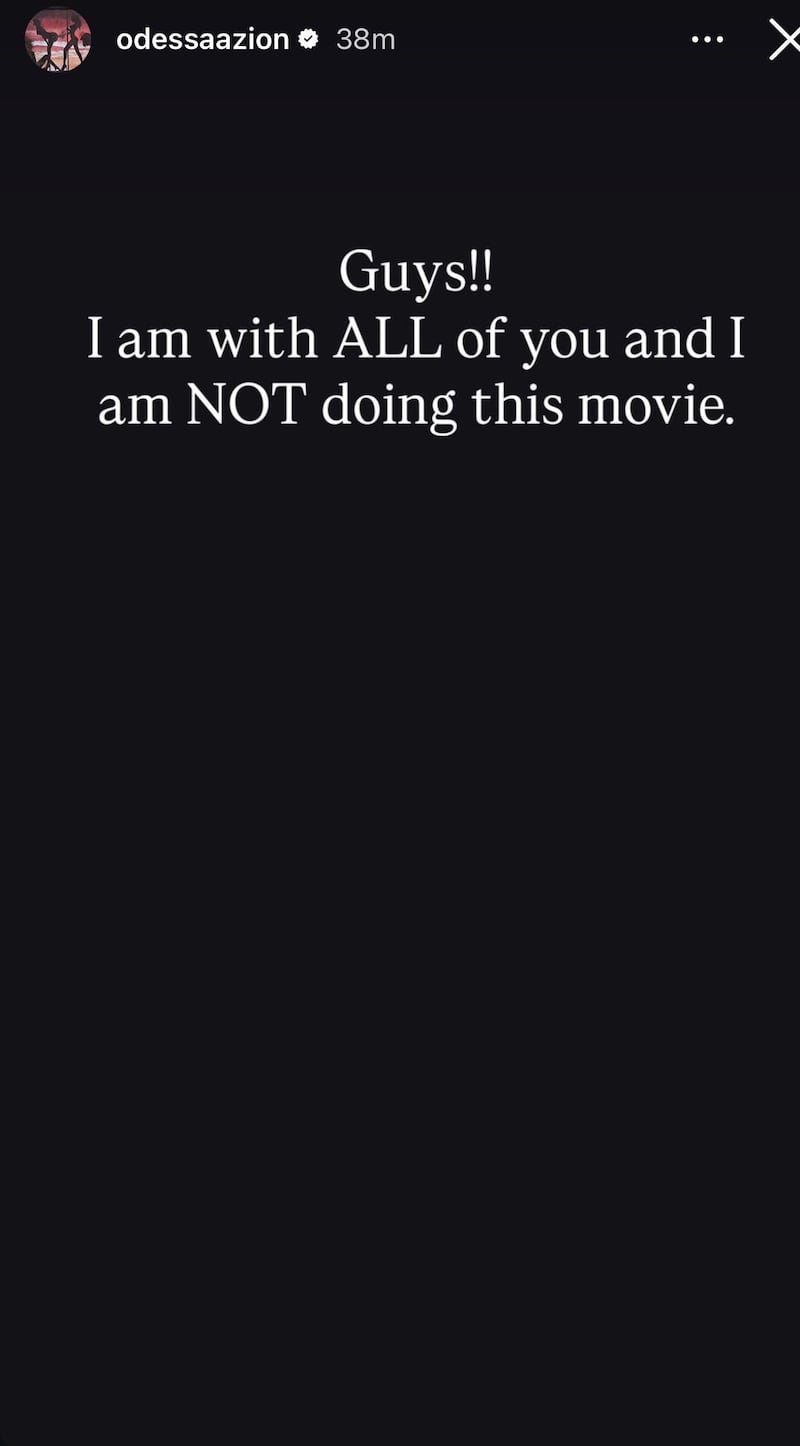Image resolution: width=800 pixels, height=1446 pixels.
Task: Tap the odessaazion username
Action: [x=202, y=39]
